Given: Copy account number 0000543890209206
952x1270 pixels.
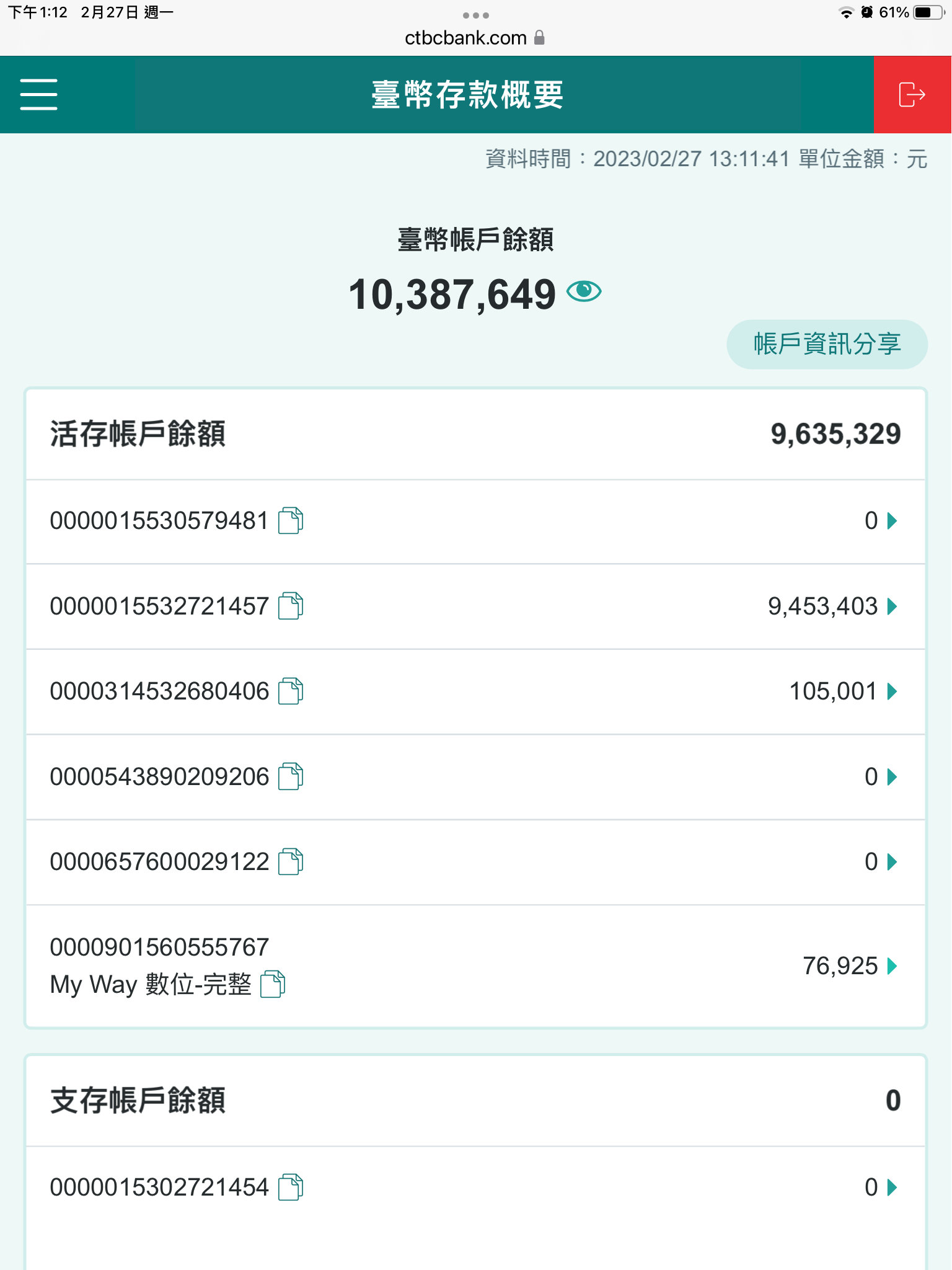Looking at the screenshot, I should [x=290, y=776].
